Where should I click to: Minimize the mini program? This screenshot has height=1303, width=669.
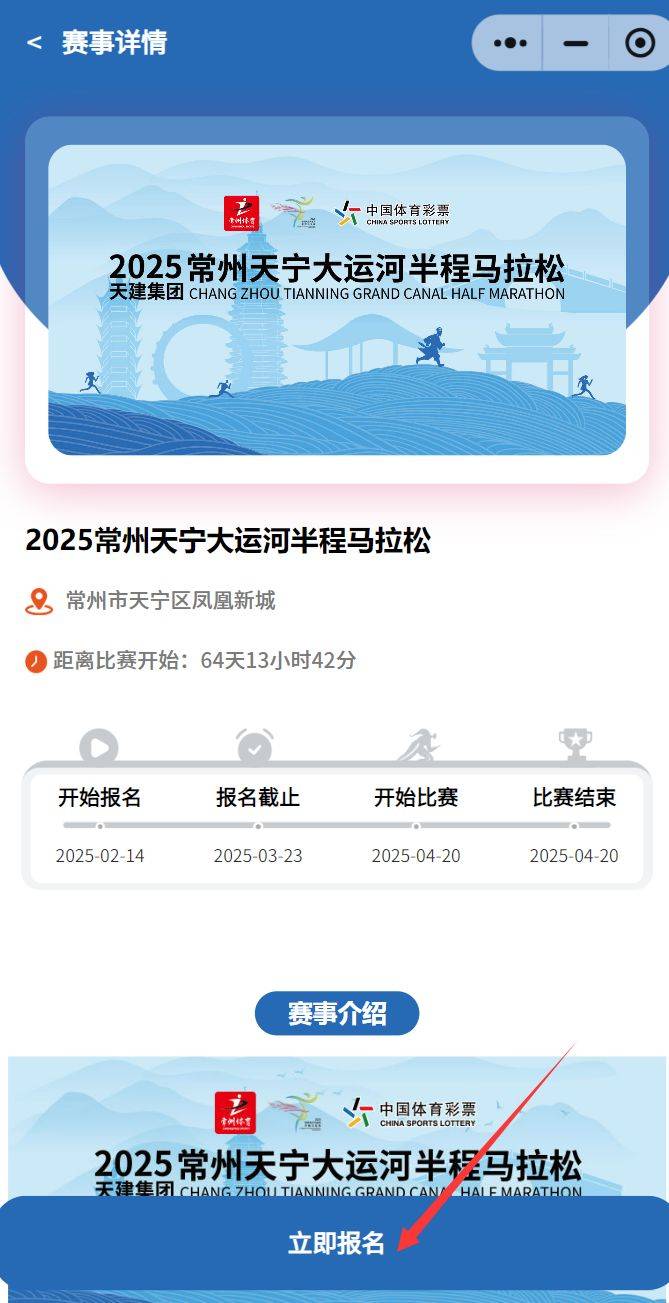(x=575, y=43)
